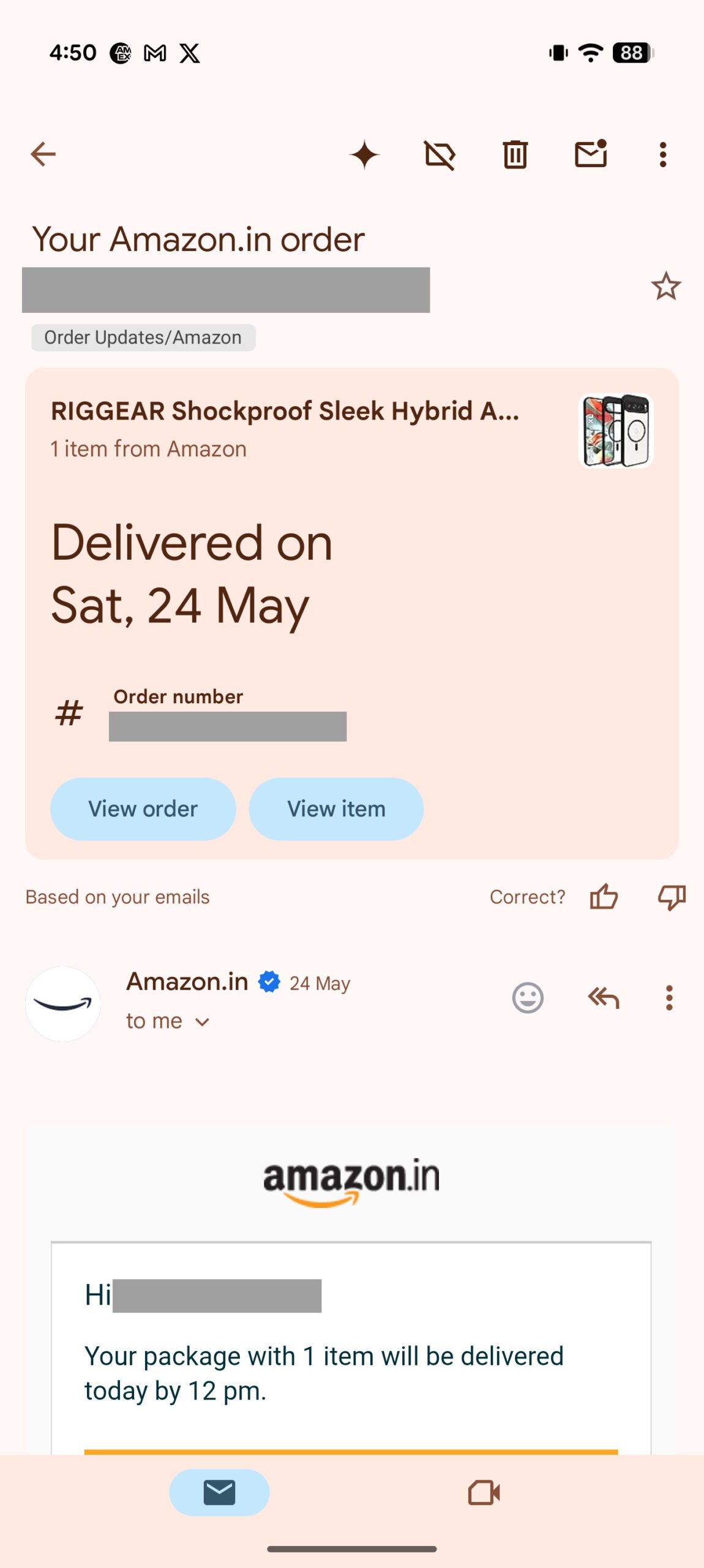Give thumbs down to the summary
Screen dimensions: 704x1568
coord(671,897)
